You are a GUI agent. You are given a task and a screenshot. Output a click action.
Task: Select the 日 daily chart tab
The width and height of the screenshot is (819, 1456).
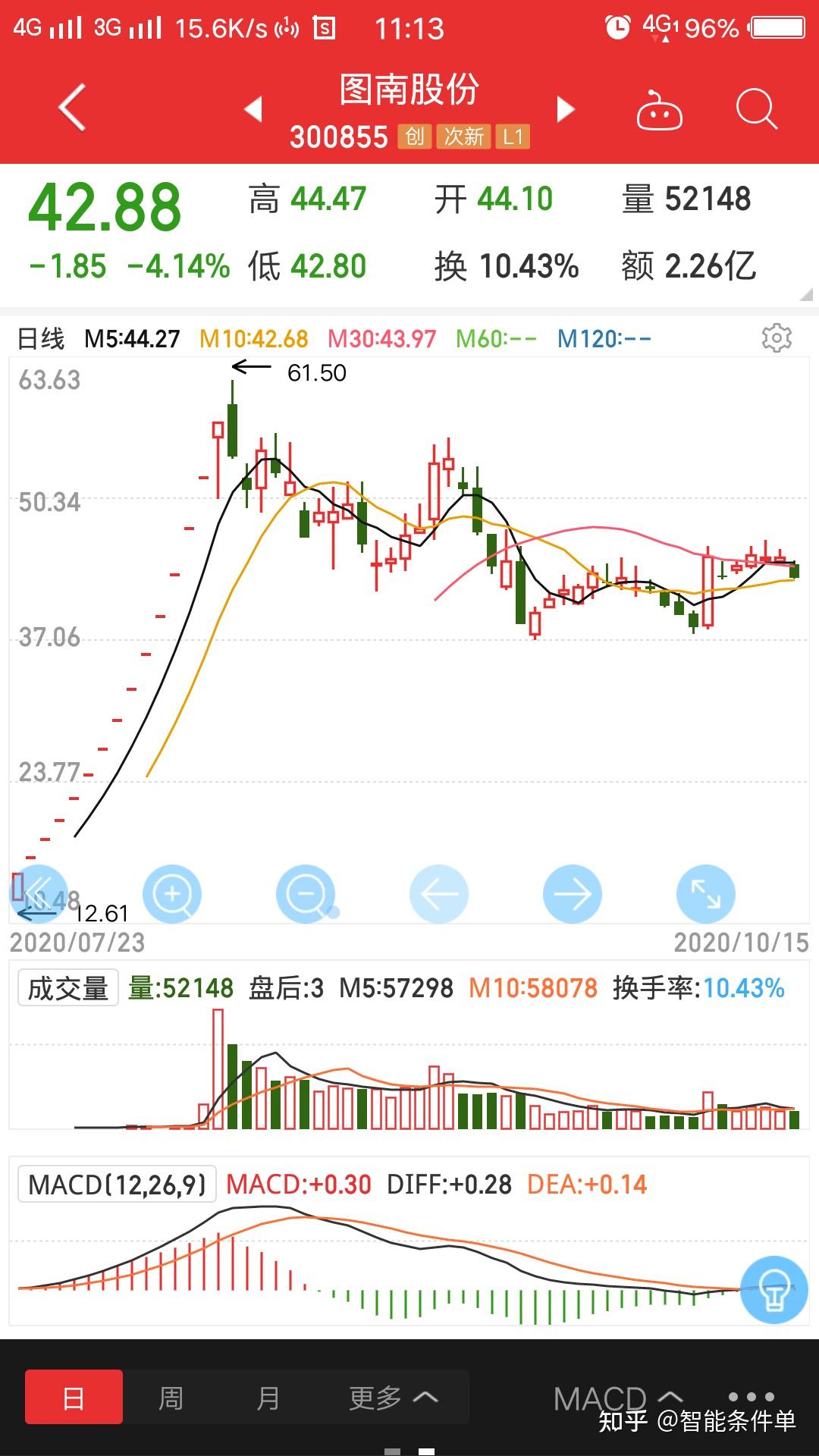[x=74, y=1397]
